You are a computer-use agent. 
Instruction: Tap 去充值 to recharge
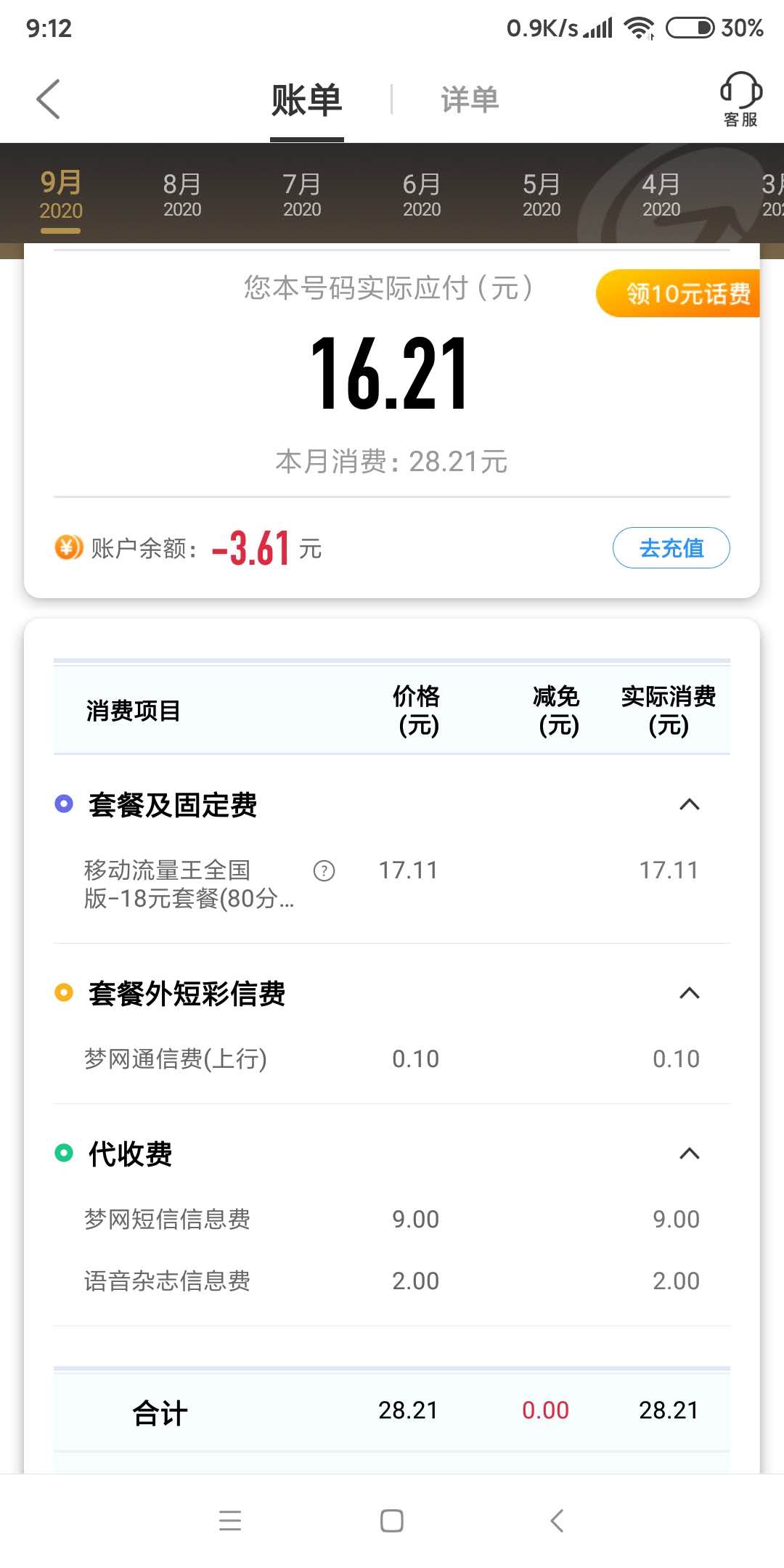click(671, 547)
